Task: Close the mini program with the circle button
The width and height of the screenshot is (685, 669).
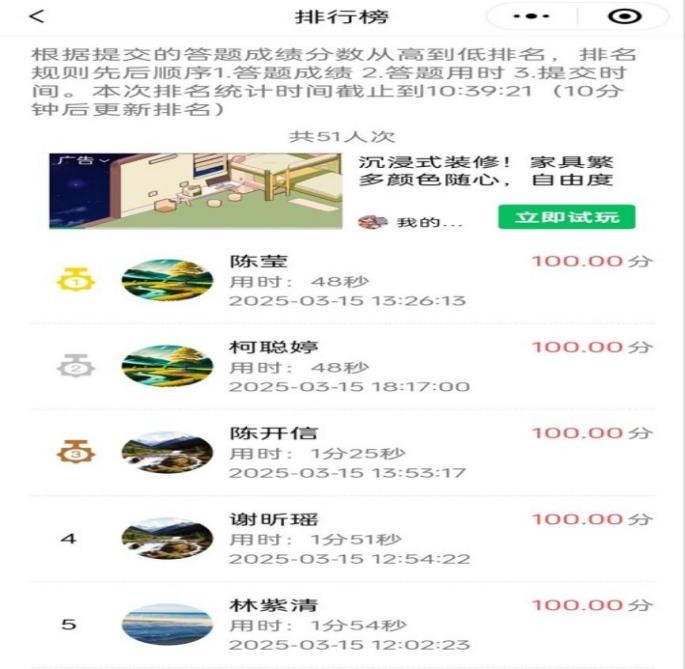Action: [624, 17]
